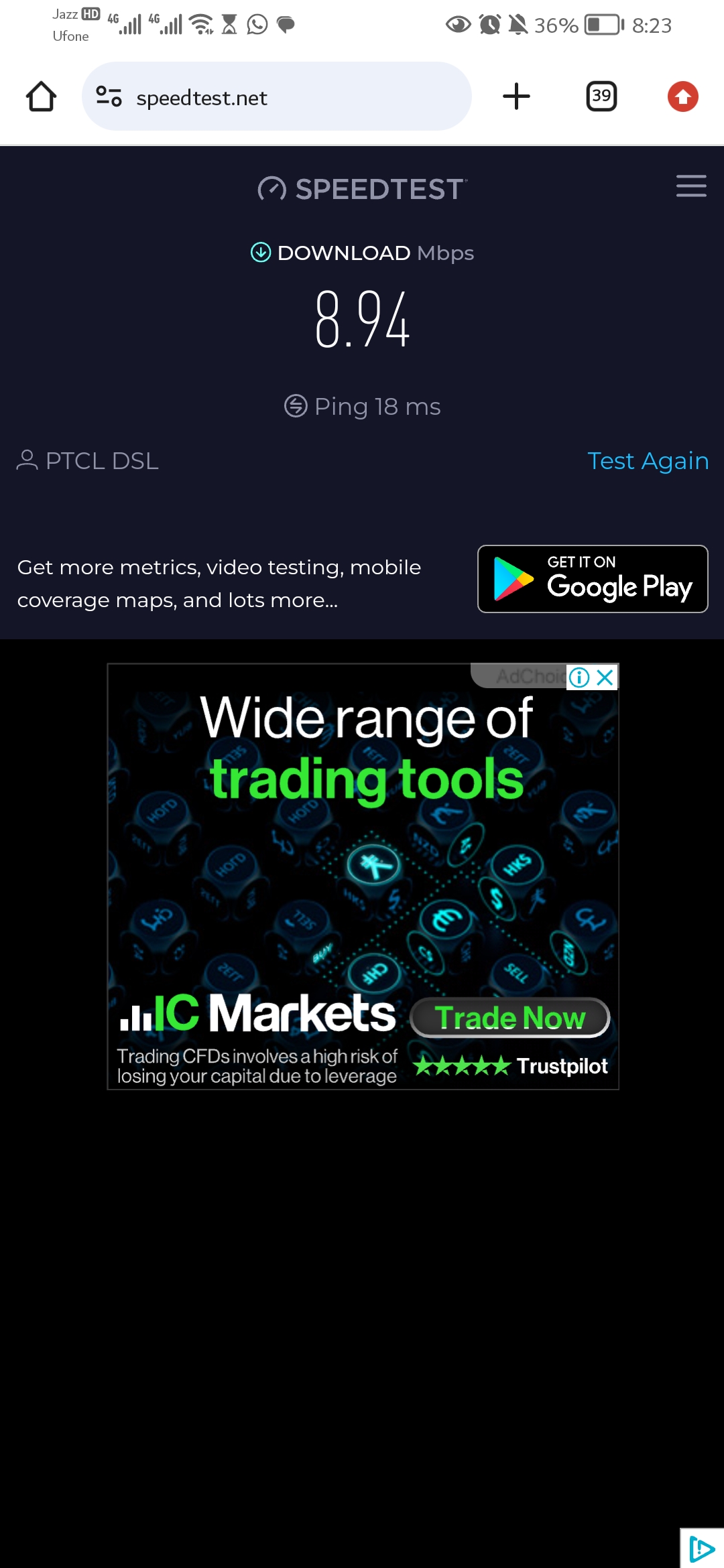Go to the browser home page

pos(41,96)
